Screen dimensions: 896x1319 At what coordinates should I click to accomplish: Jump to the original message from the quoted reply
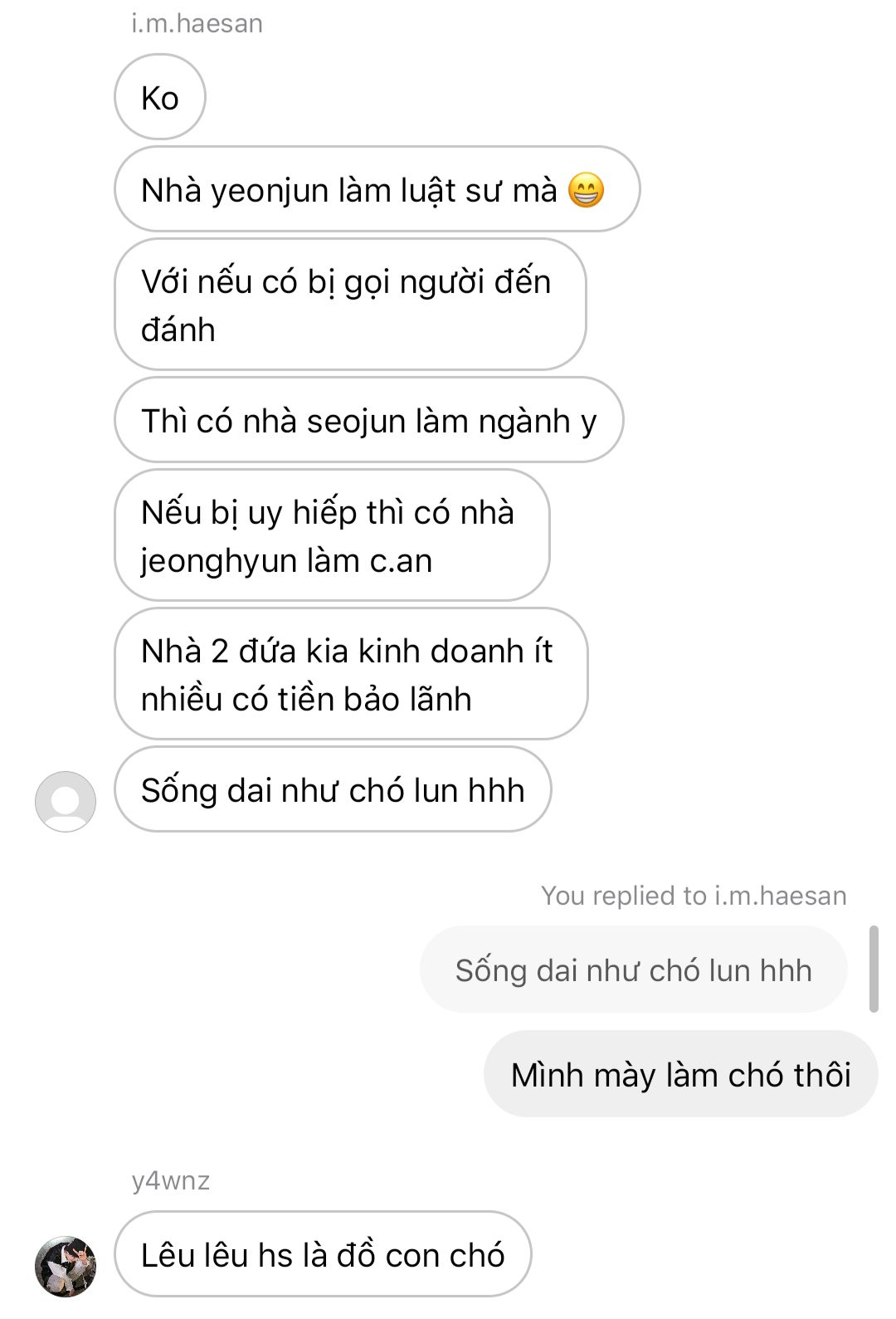[x=633, y=970]
